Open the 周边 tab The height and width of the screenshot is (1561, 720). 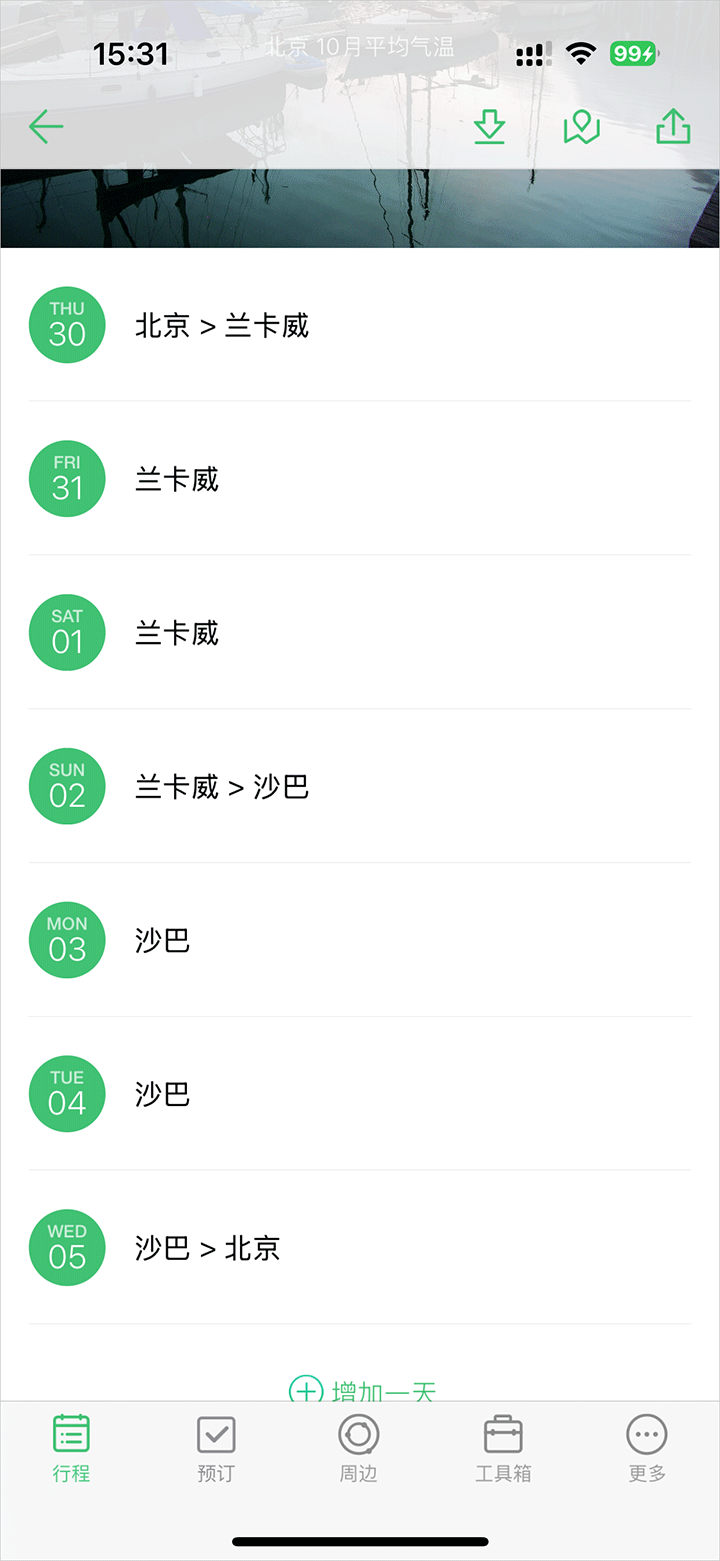point(358,1447)
